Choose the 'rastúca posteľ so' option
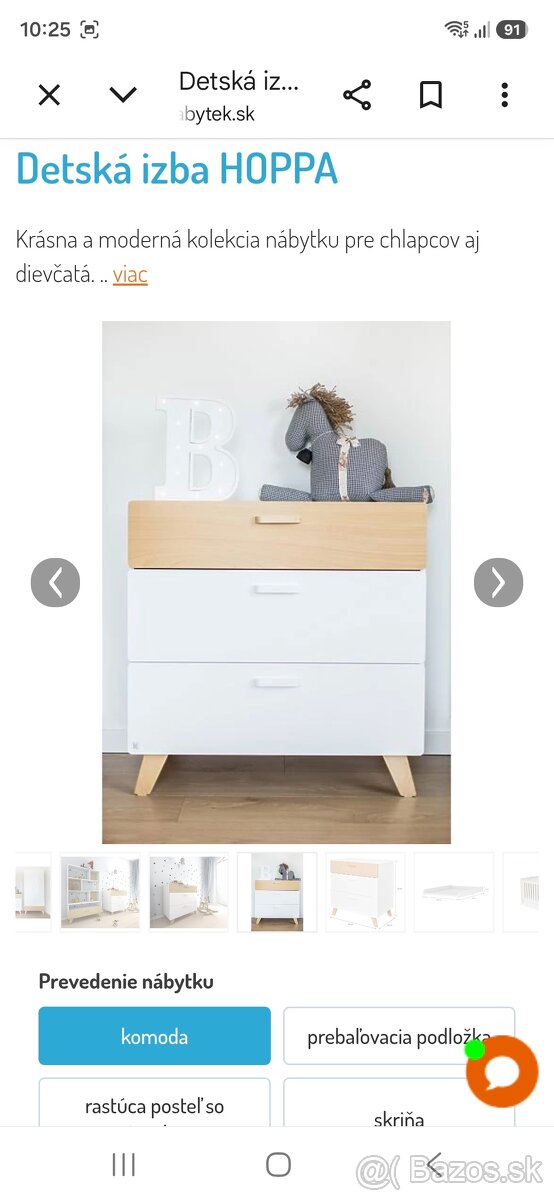The image size is (554, 1200). coord(155,1104)
